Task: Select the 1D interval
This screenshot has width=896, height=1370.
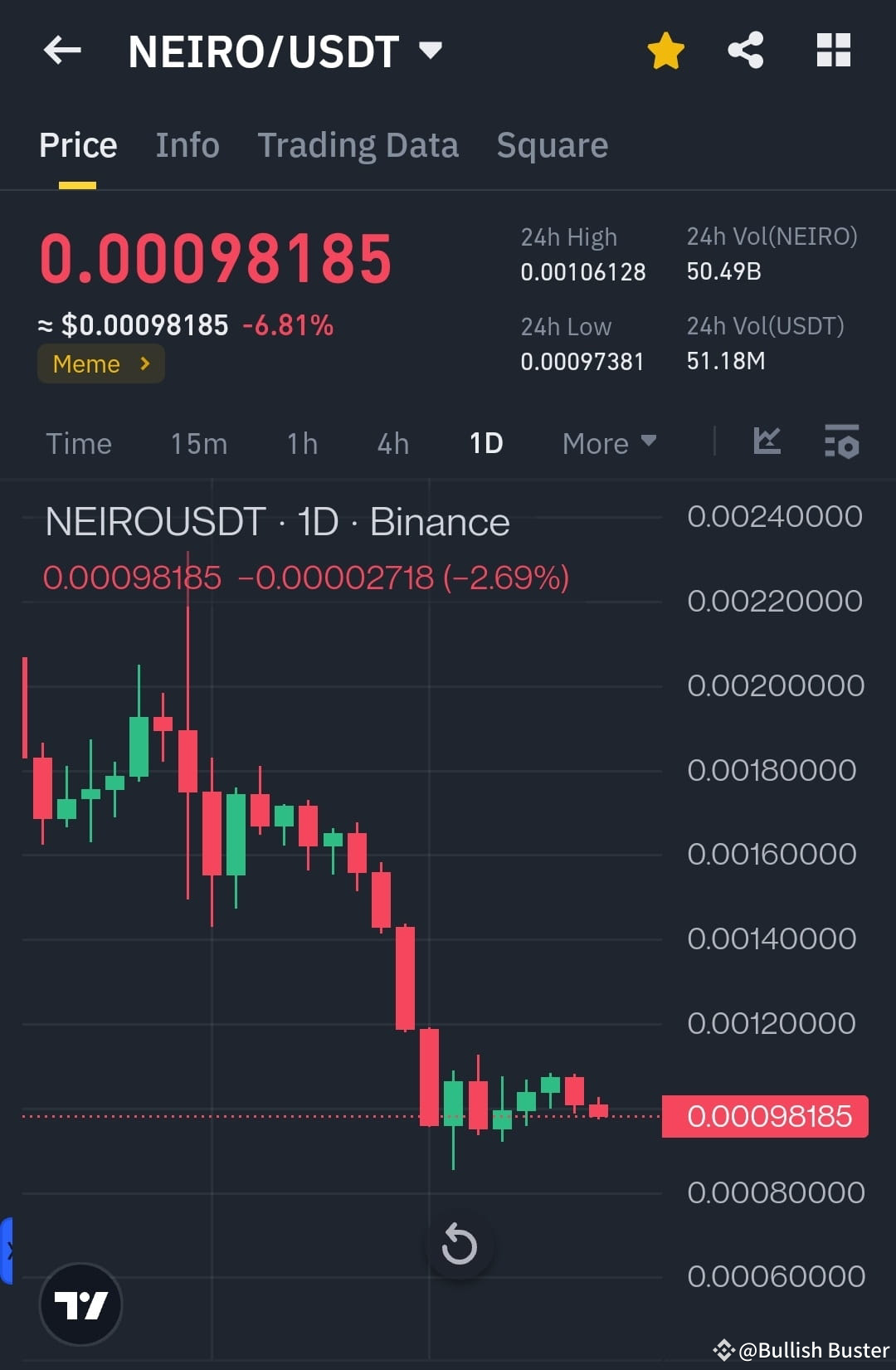Action: (x=485, y=443)
